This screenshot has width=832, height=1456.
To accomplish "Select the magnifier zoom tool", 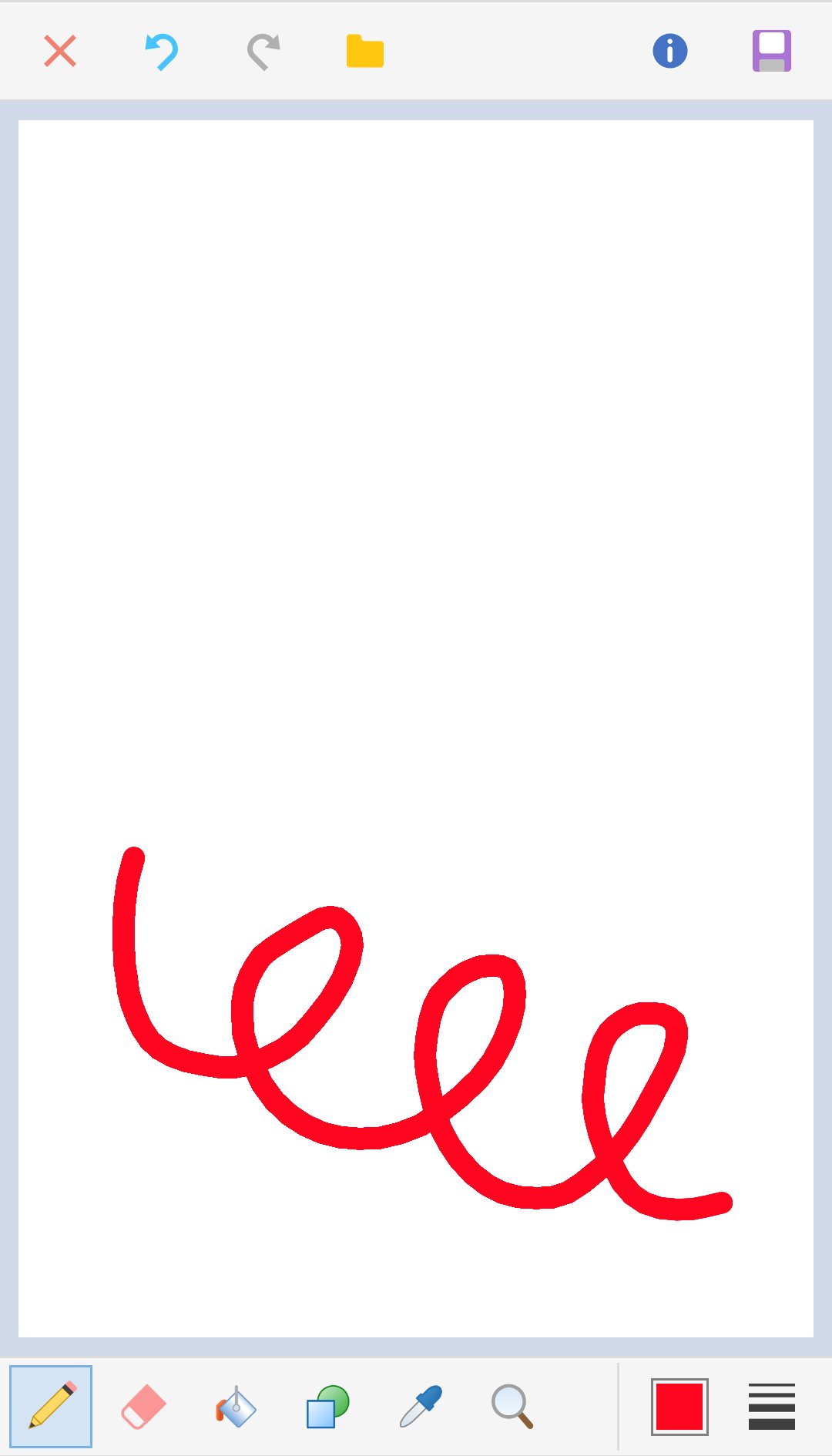I will [x=513, y=1406].
